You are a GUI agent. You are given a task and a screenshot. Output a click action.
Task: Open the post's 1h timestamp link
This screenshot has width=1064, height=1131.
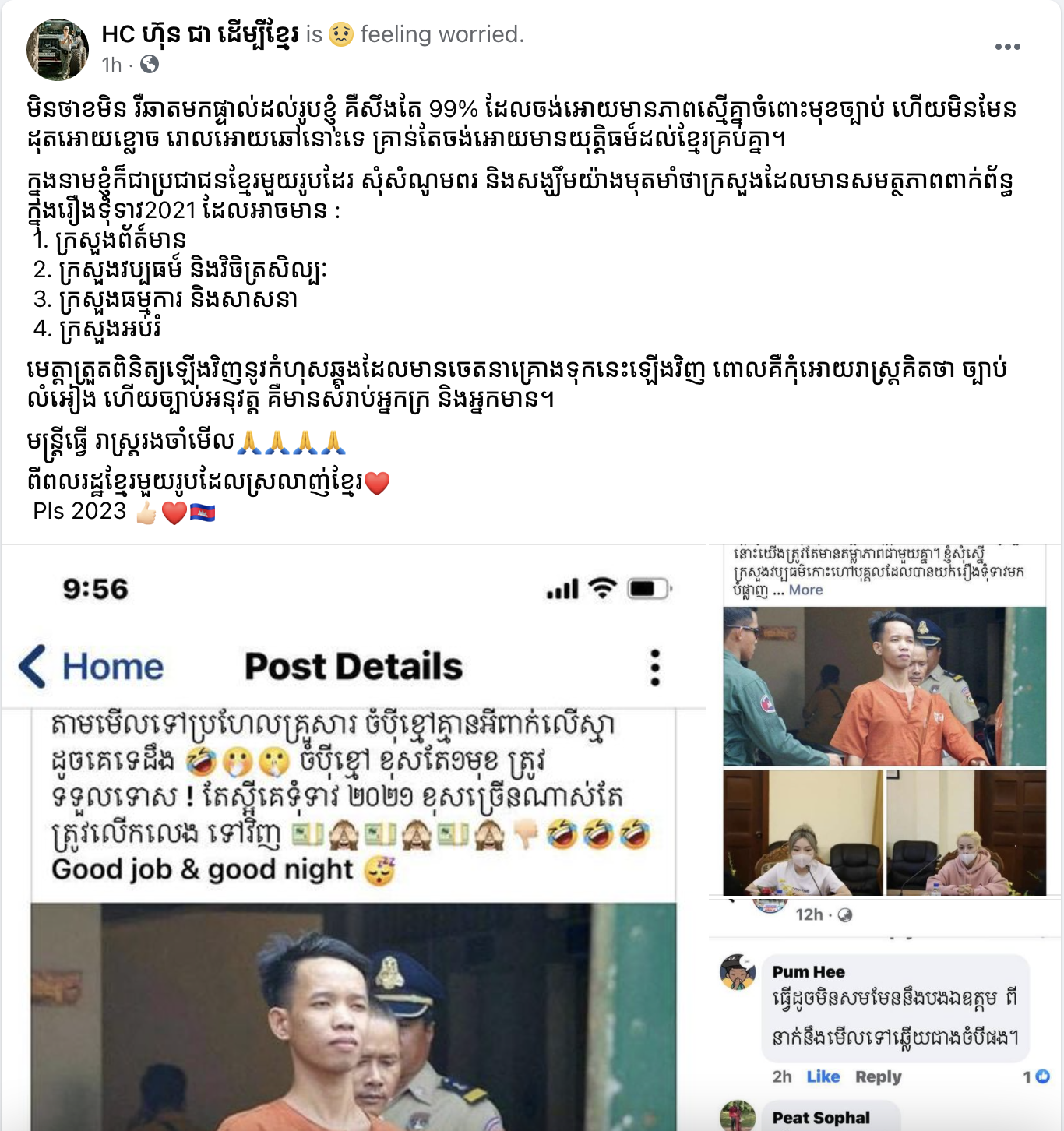click(x=111, y=65)
